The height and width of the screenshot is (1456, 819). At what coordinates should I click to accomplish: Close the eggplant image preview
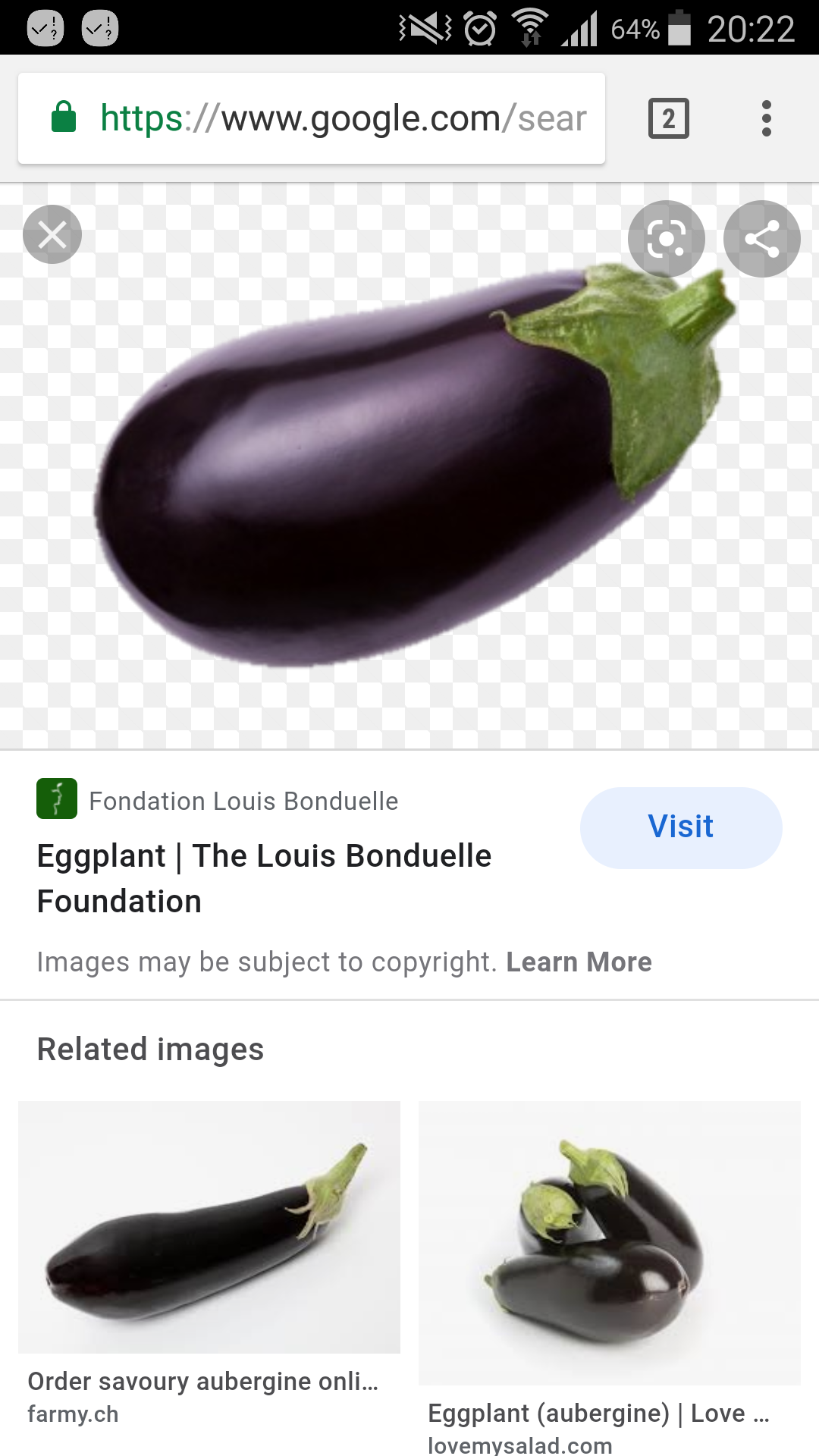(52, 235)
